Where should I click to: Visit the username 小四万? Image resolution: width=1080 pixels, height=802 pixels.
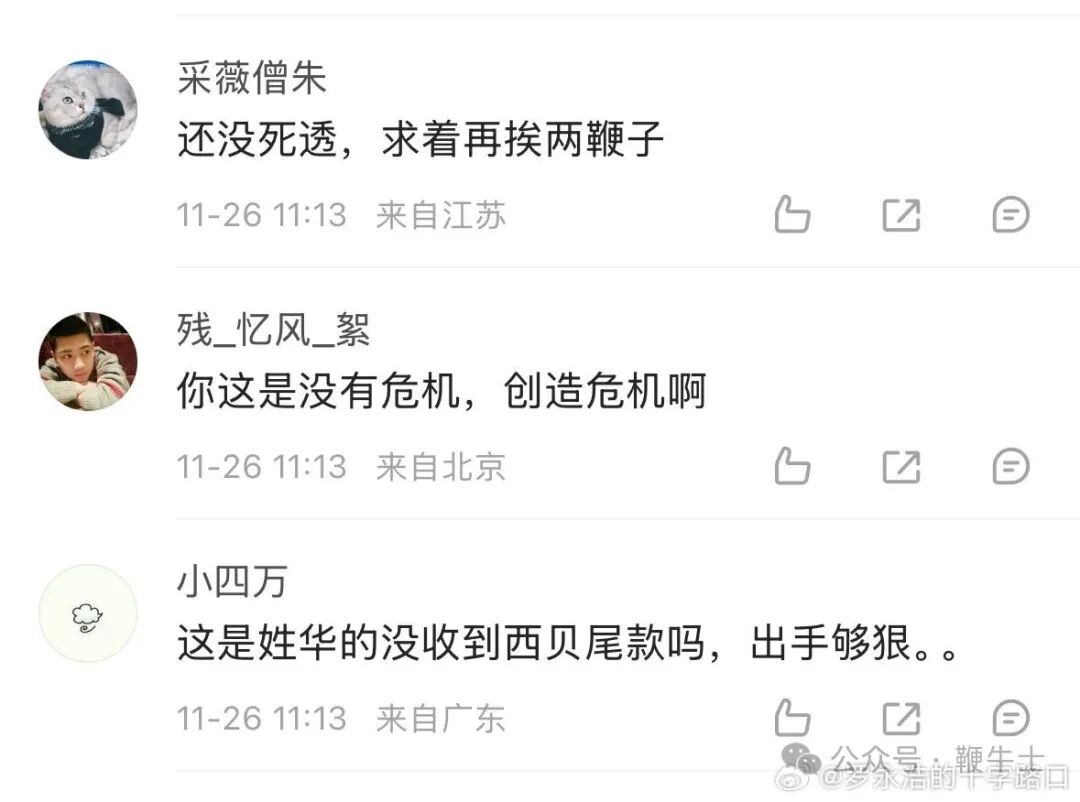pos(232,583)
